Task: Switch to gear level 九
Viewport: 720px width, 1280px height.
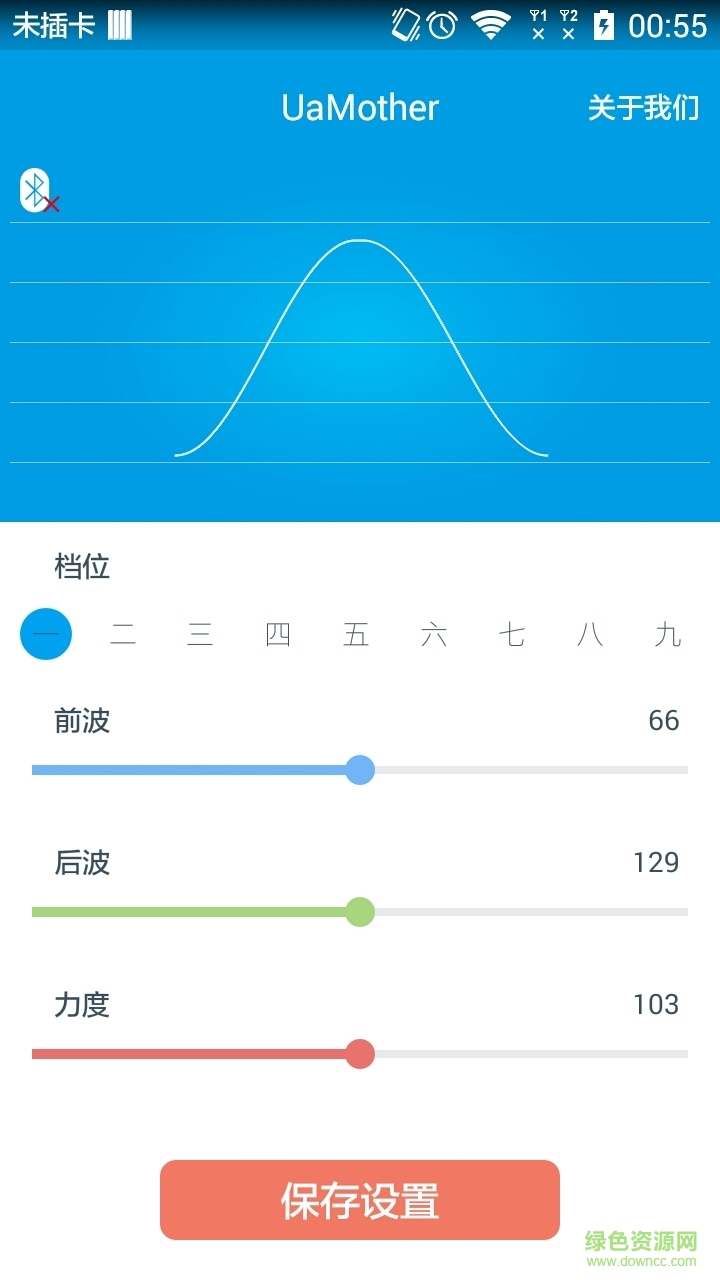Action: 668,634
